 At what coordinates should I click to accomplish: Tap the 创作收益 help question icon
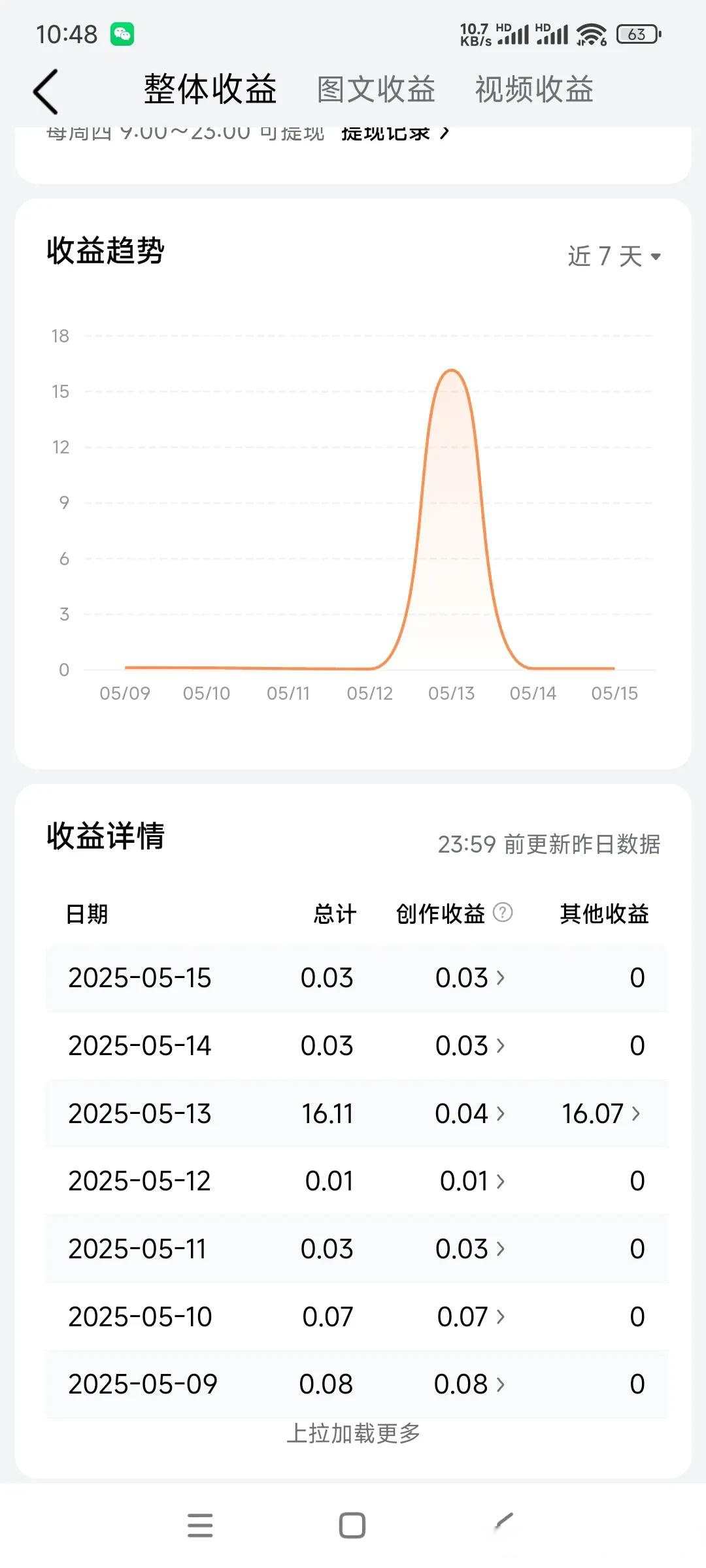coord(502,912)
